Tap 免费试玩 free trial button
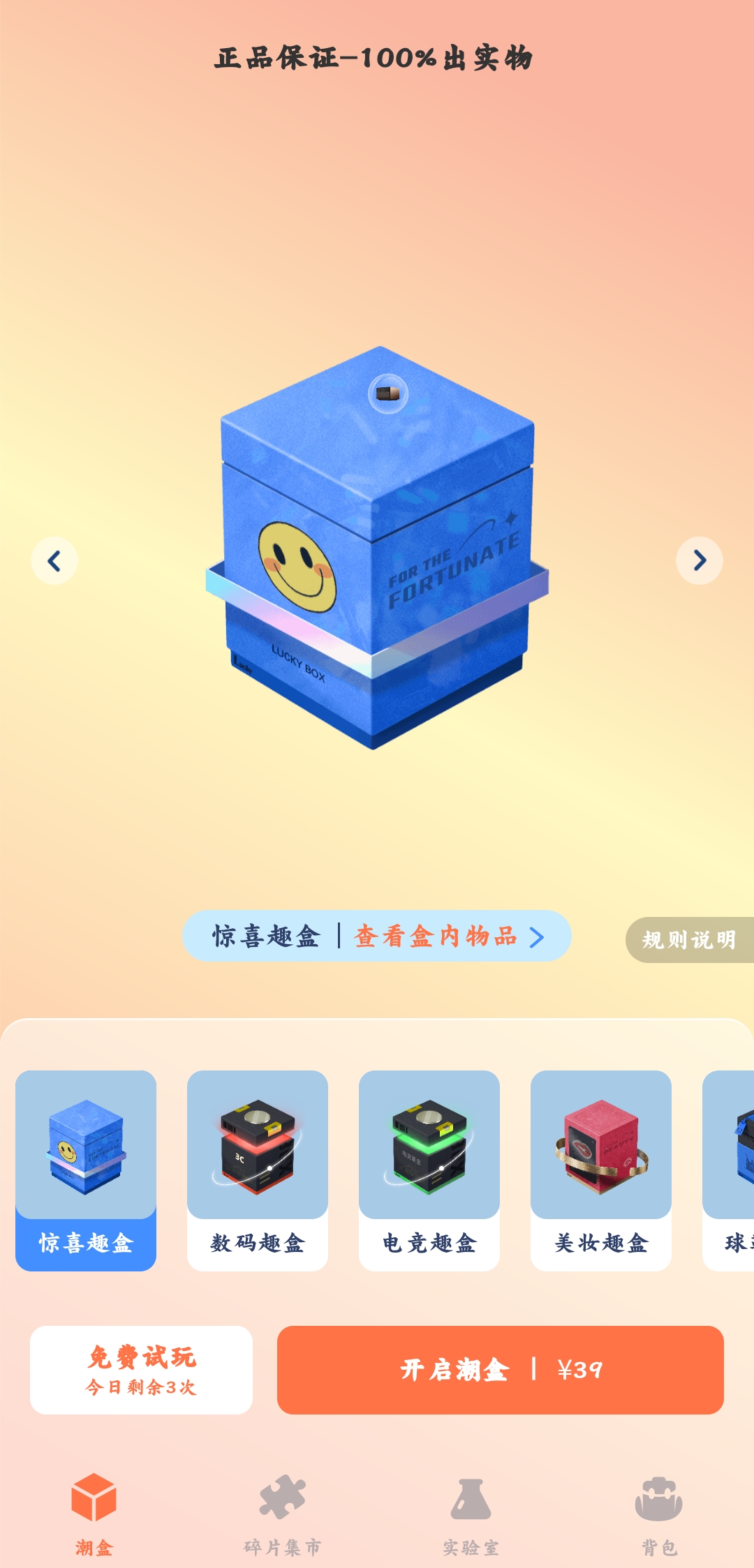 [x=141, y=1370]
